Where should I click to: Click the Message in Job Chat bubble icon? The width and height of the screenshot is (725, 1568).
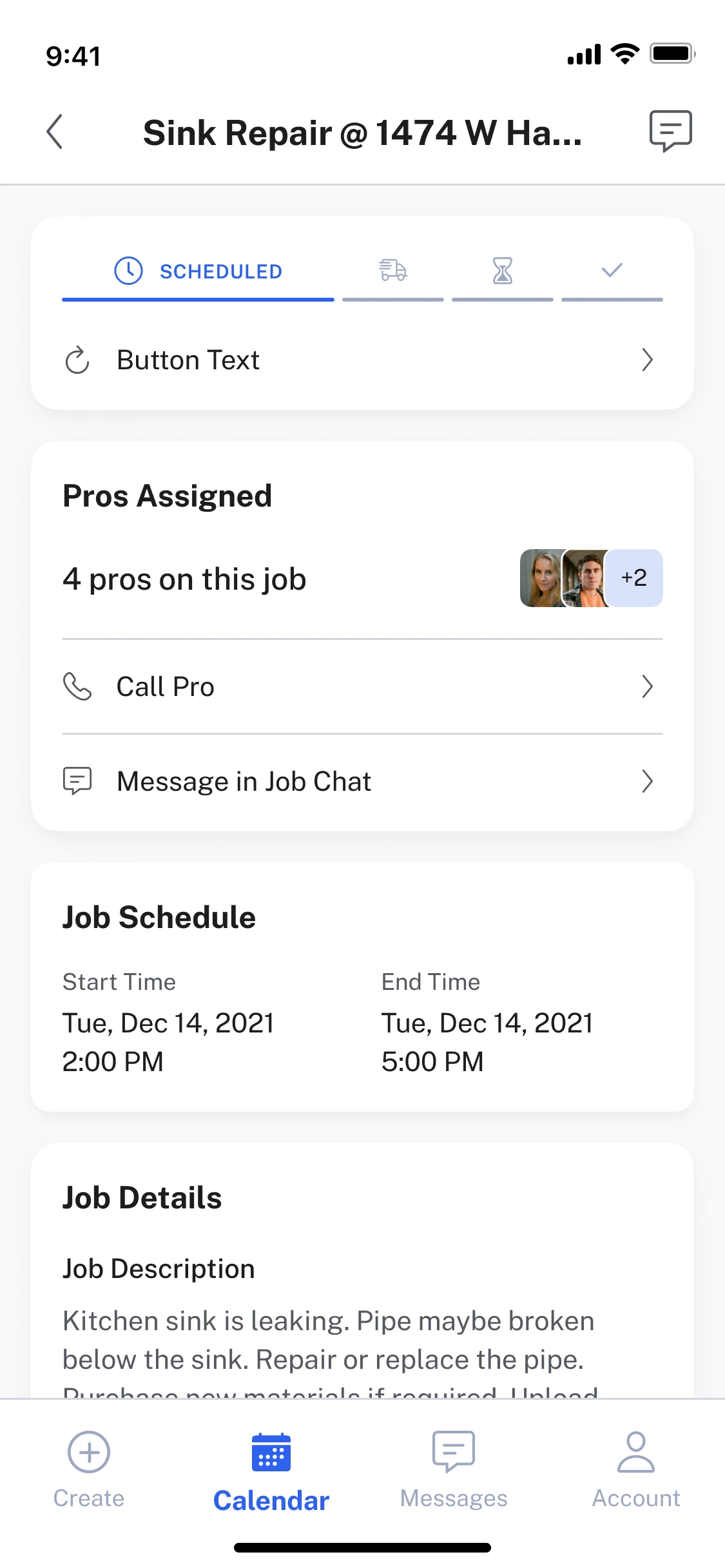click(x=77, y=780)
